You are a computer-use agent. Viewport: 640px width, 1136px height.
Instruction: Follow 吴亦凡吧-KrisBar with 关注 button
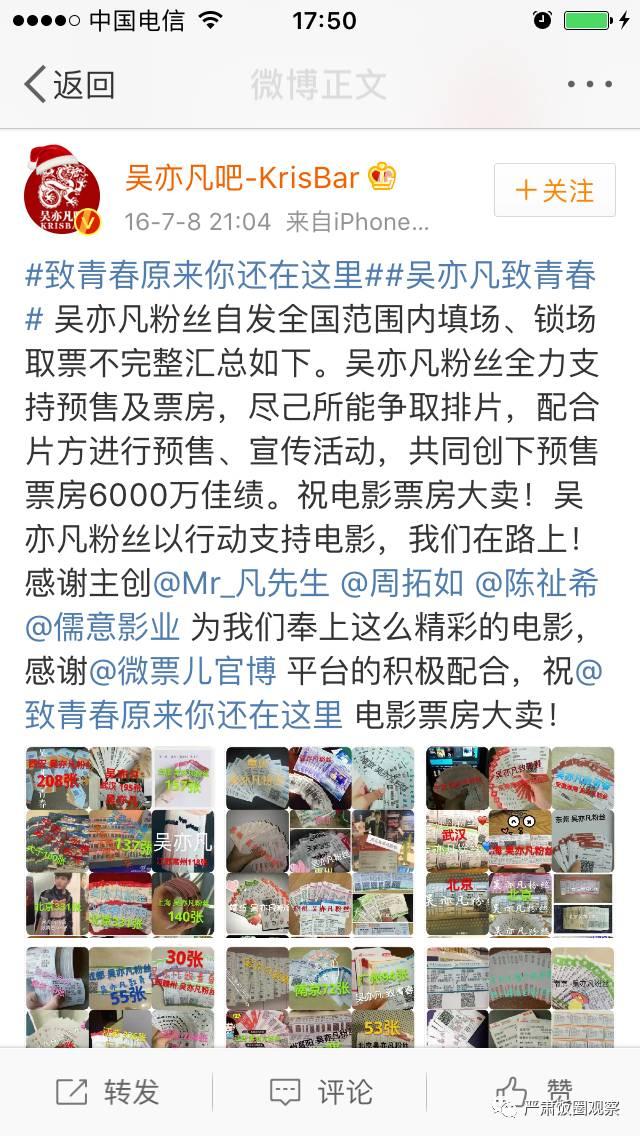[x=553, y=190]
